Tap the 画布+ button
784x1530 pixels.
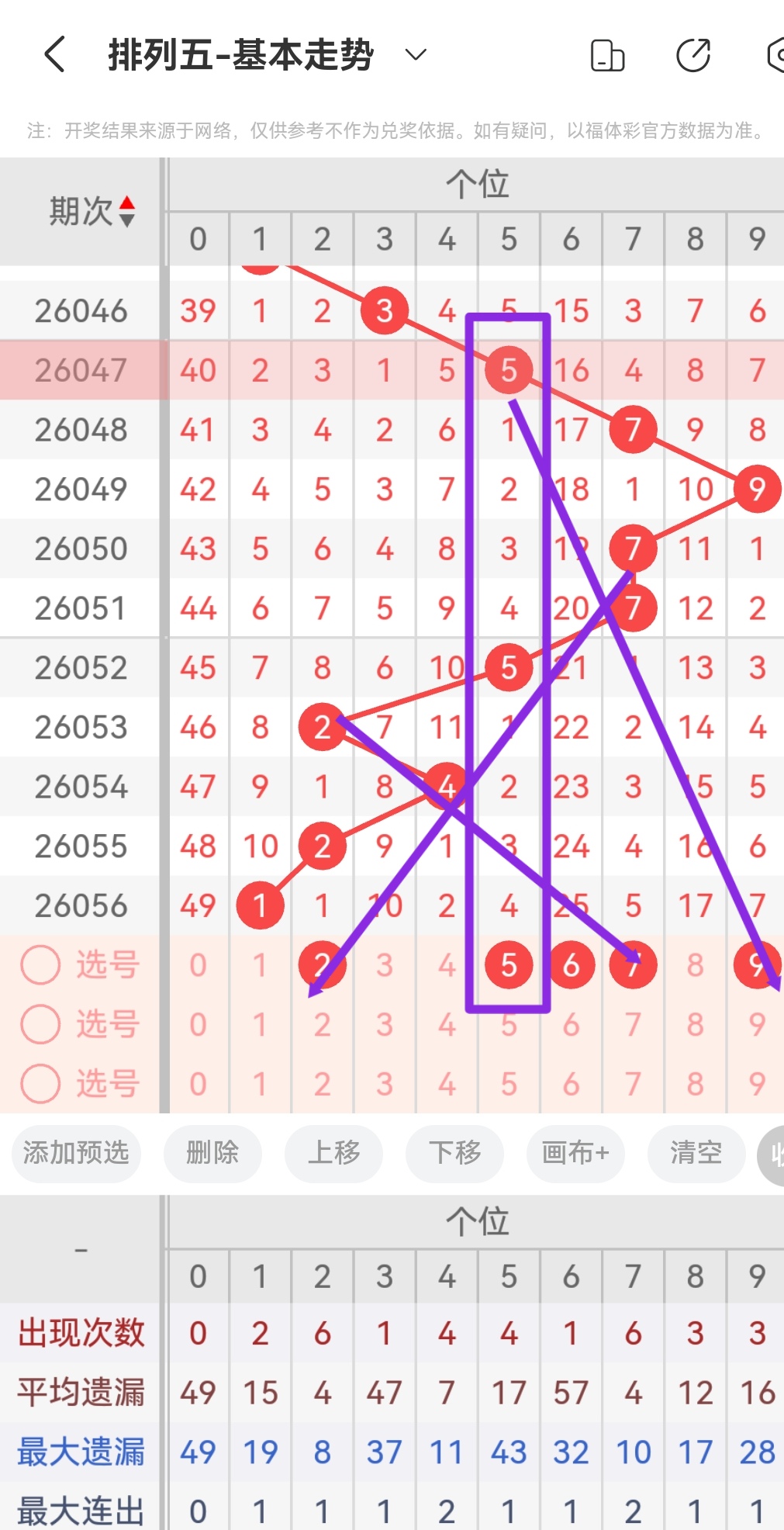(575, 1153)
